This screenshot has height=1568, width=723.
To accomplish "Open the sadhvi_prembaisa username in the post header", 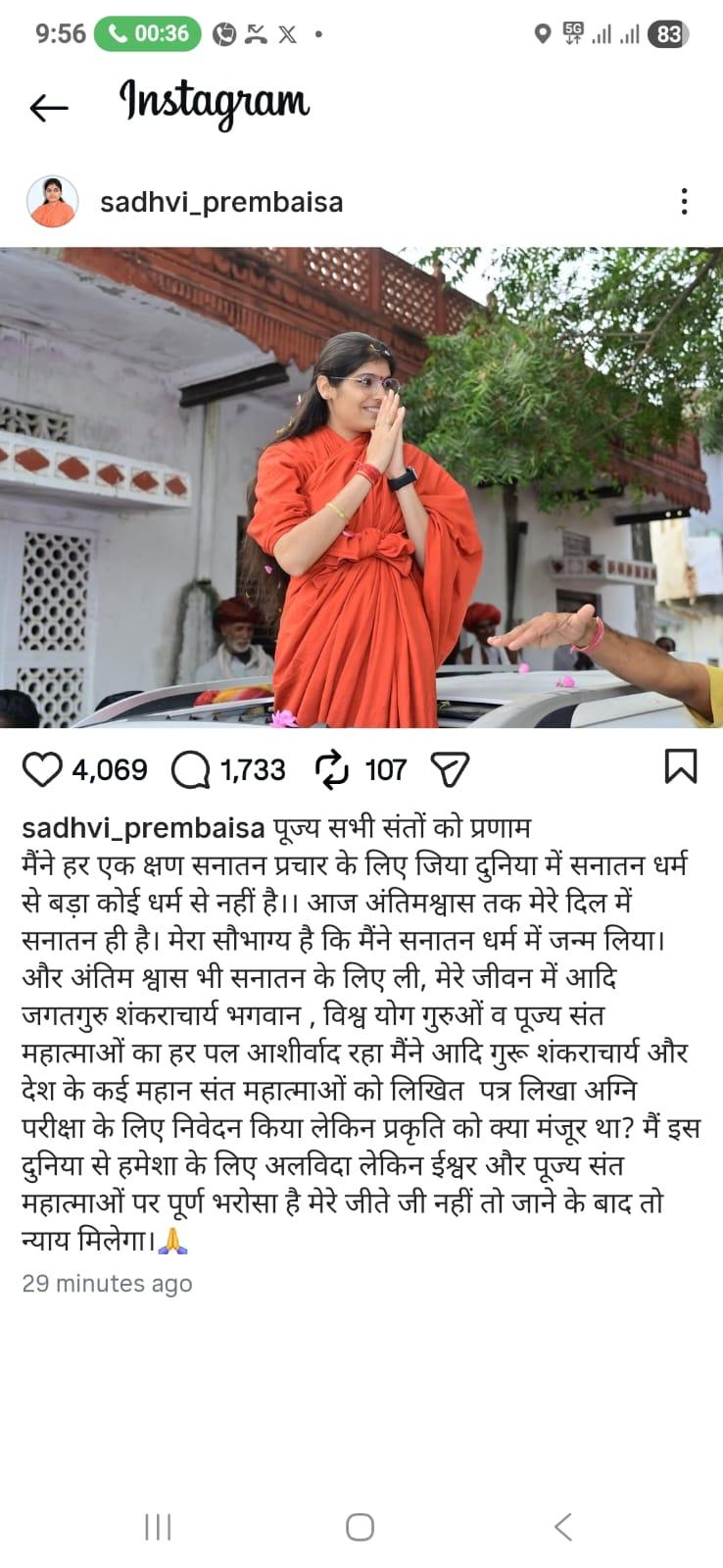I will pos(221,203).
